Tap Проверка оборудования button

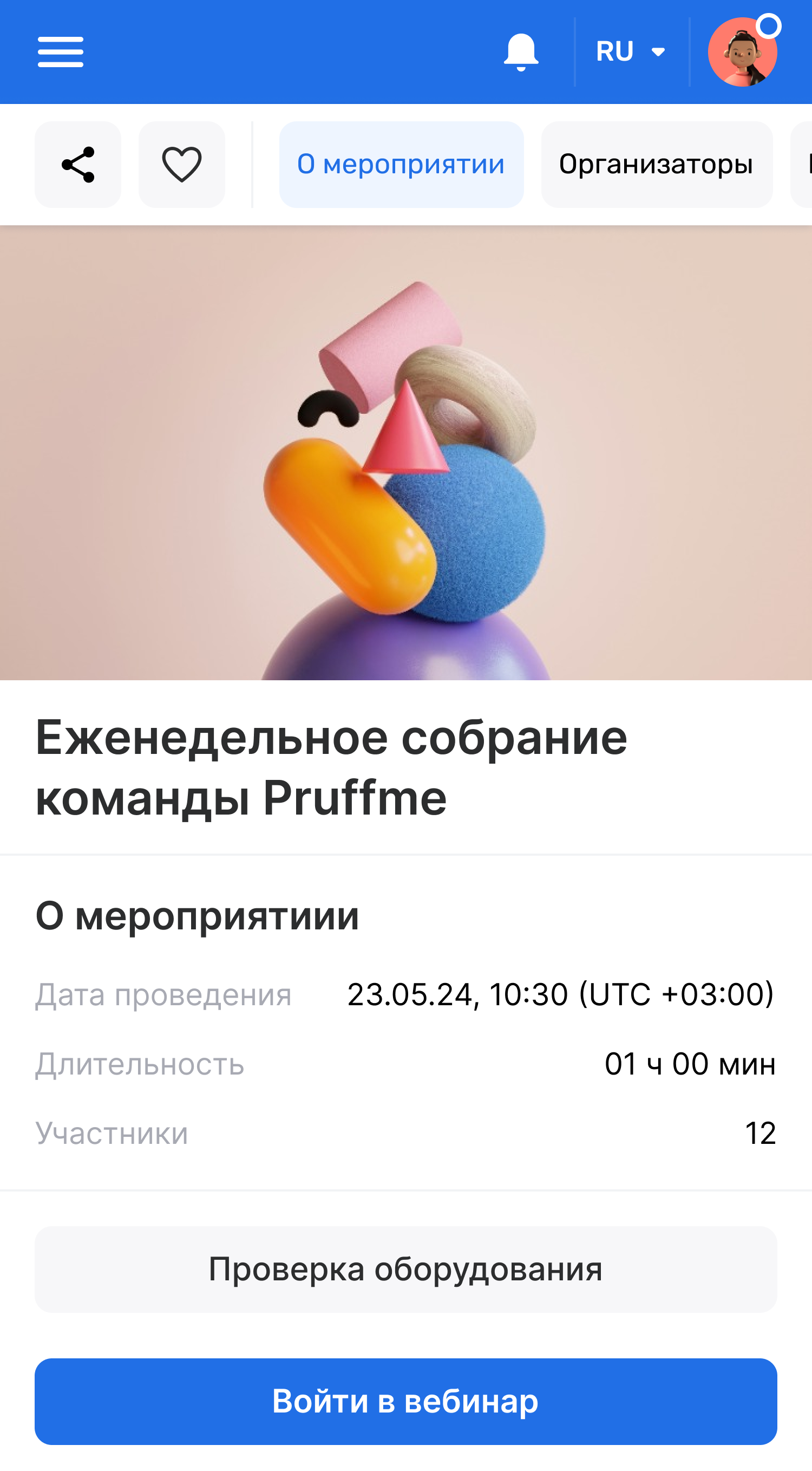(x=405, y=1270)
